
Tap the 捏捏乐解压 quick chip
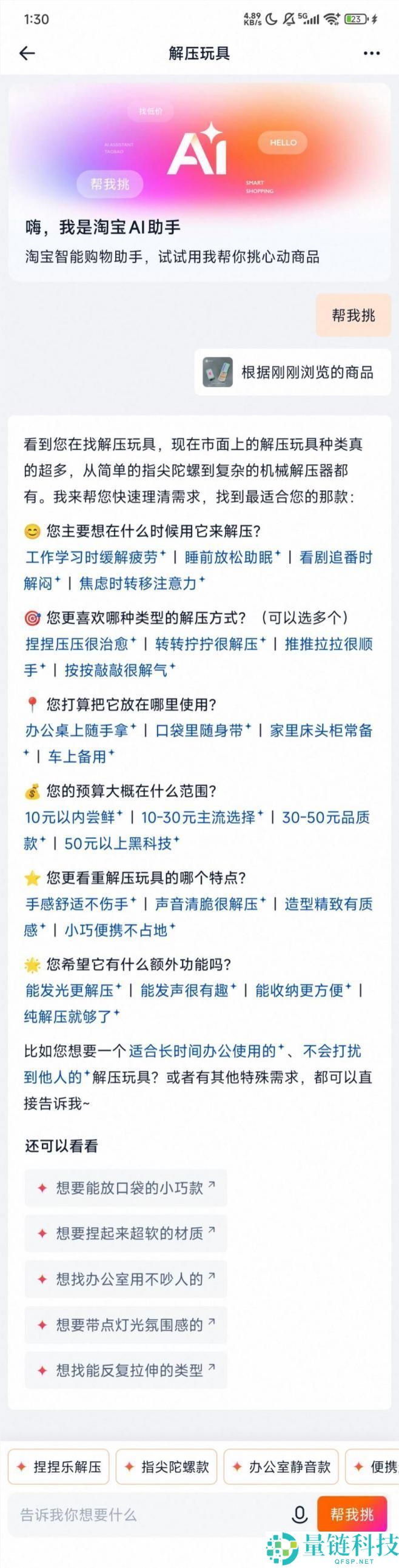coord(59,1467)
